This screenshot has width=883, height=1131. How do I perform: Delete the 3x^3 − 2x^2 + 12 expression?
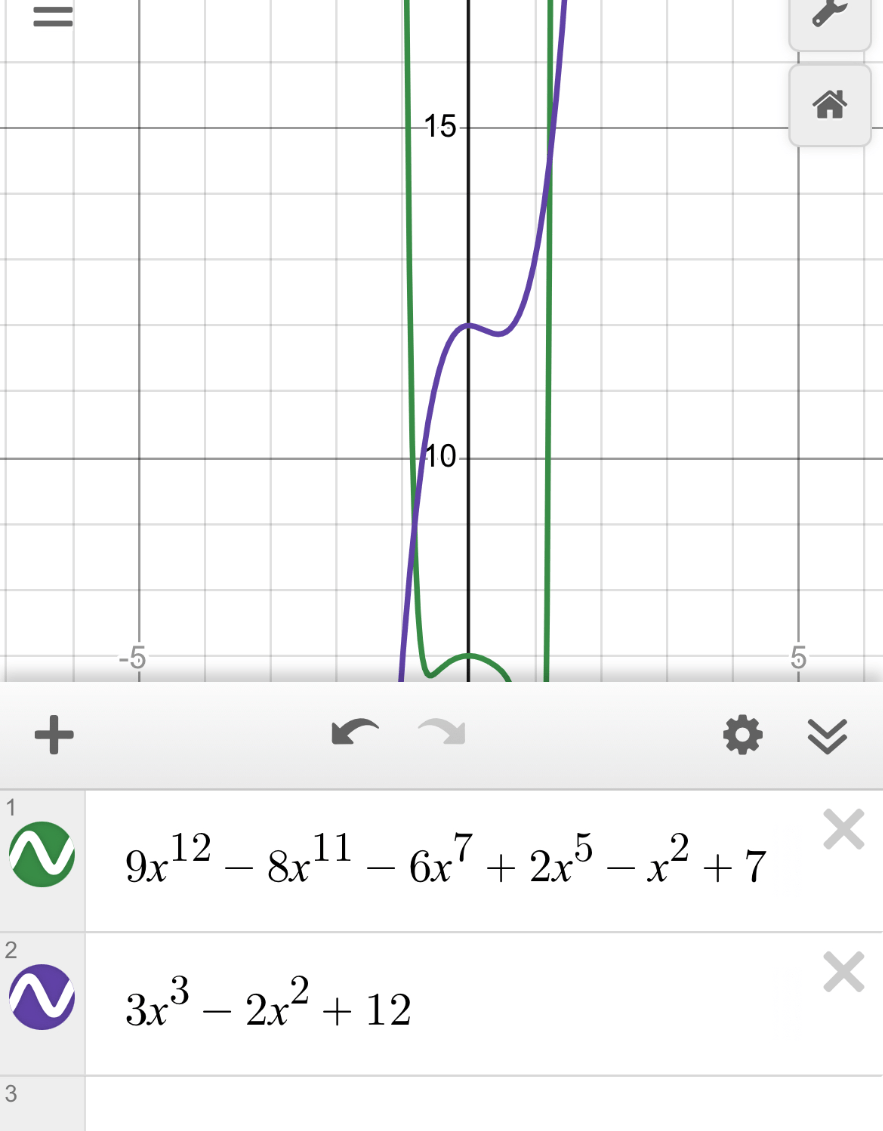tap(843, 972)
